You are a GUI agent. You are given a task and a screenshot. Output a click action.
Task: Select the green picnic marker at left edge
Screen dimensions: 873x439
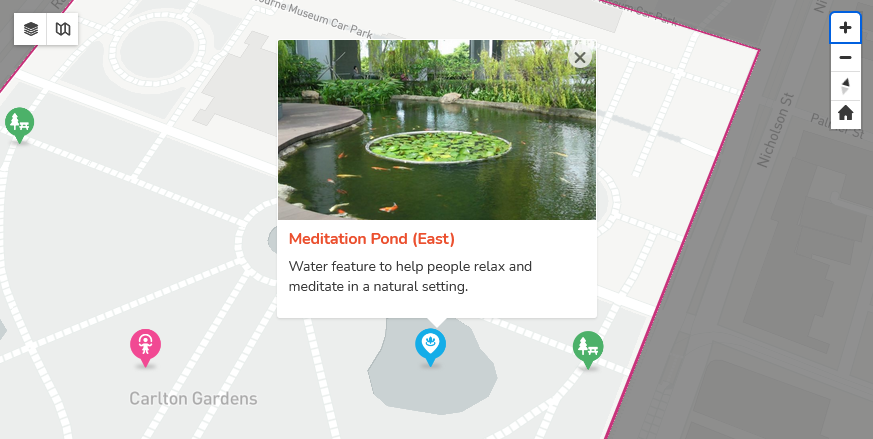pyautogui.click(x=19, y=123)
